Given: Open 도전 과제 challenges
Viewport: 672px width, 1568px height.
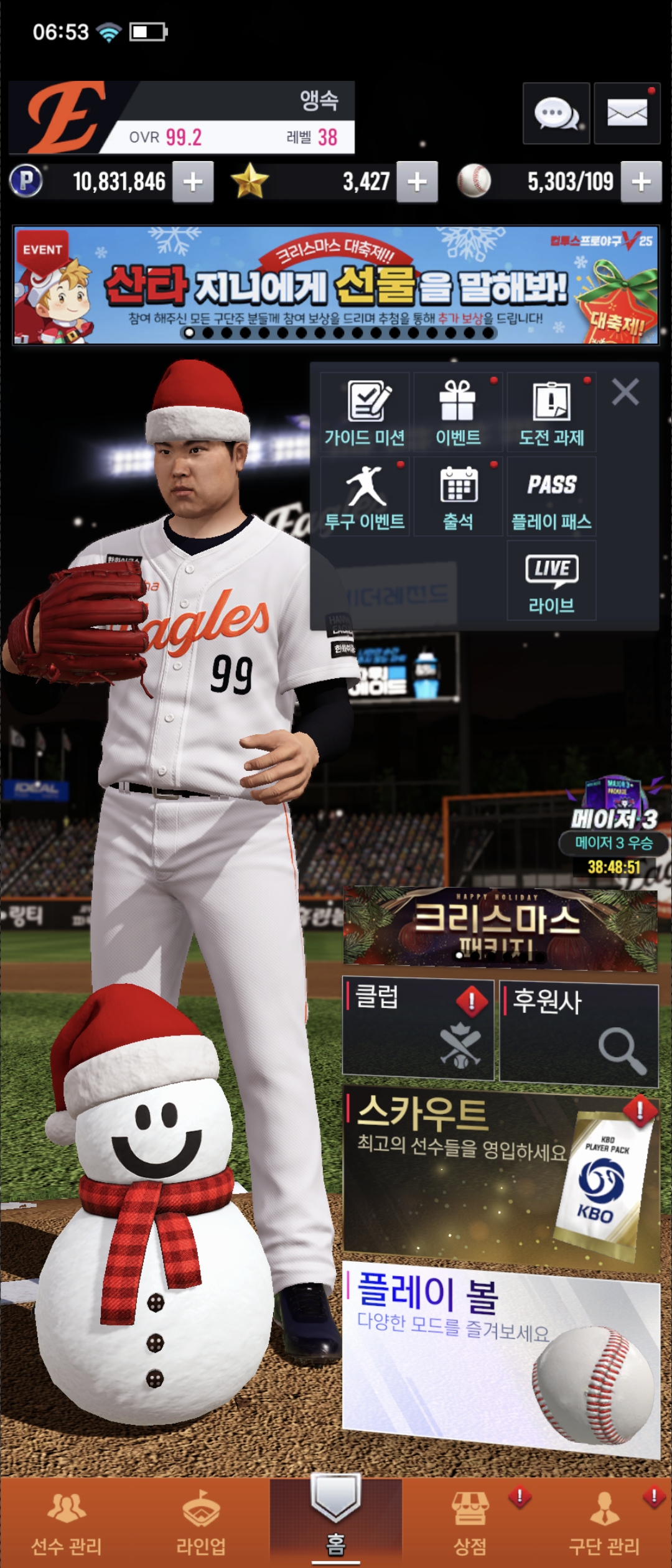Looking at the screenshot, I should 551,412.
